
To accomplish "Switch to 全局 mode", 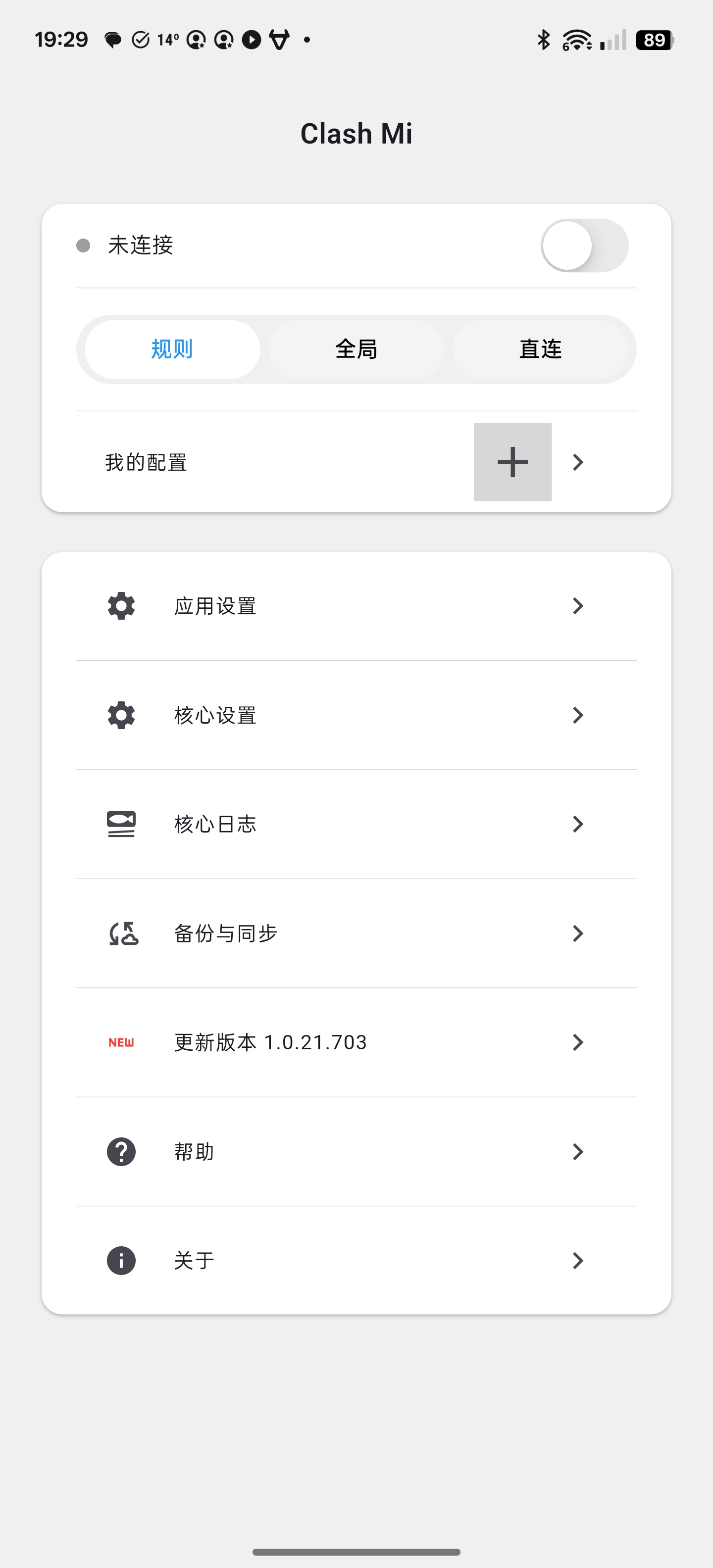I will 356,349.
